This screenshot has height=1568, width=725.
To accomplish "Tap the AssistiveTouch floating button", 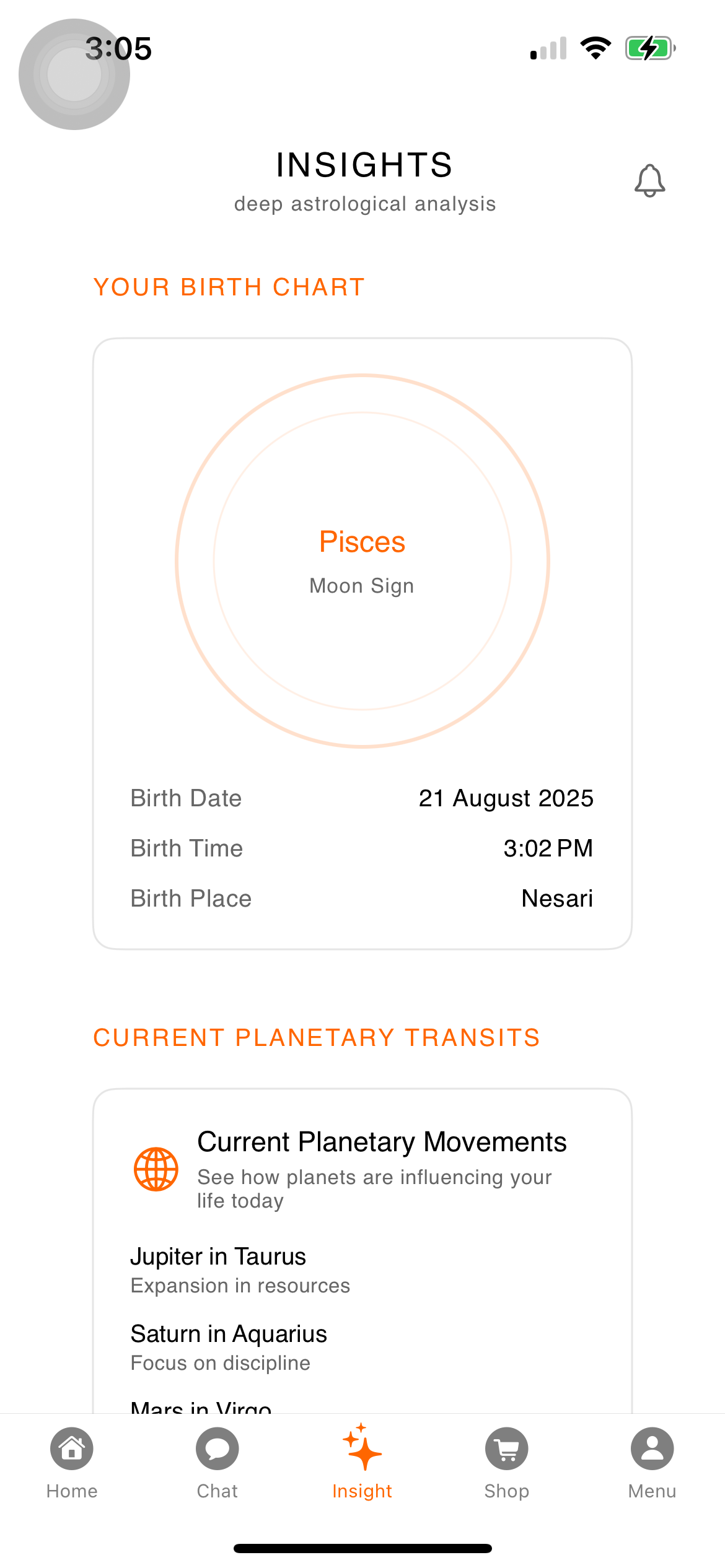I will coord(74,74).
